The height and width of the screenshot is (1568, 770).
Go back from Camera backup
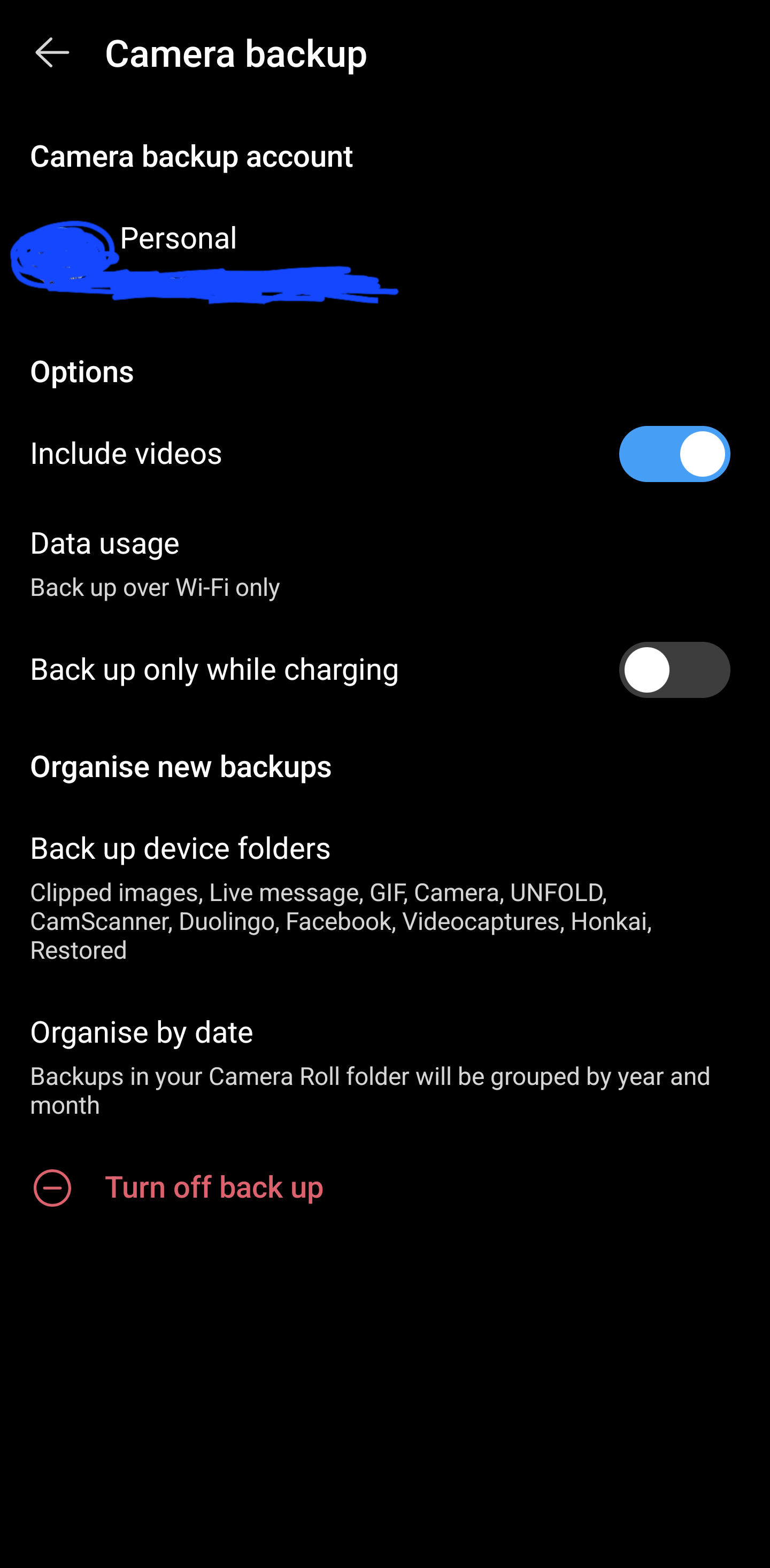pos(52,53)
